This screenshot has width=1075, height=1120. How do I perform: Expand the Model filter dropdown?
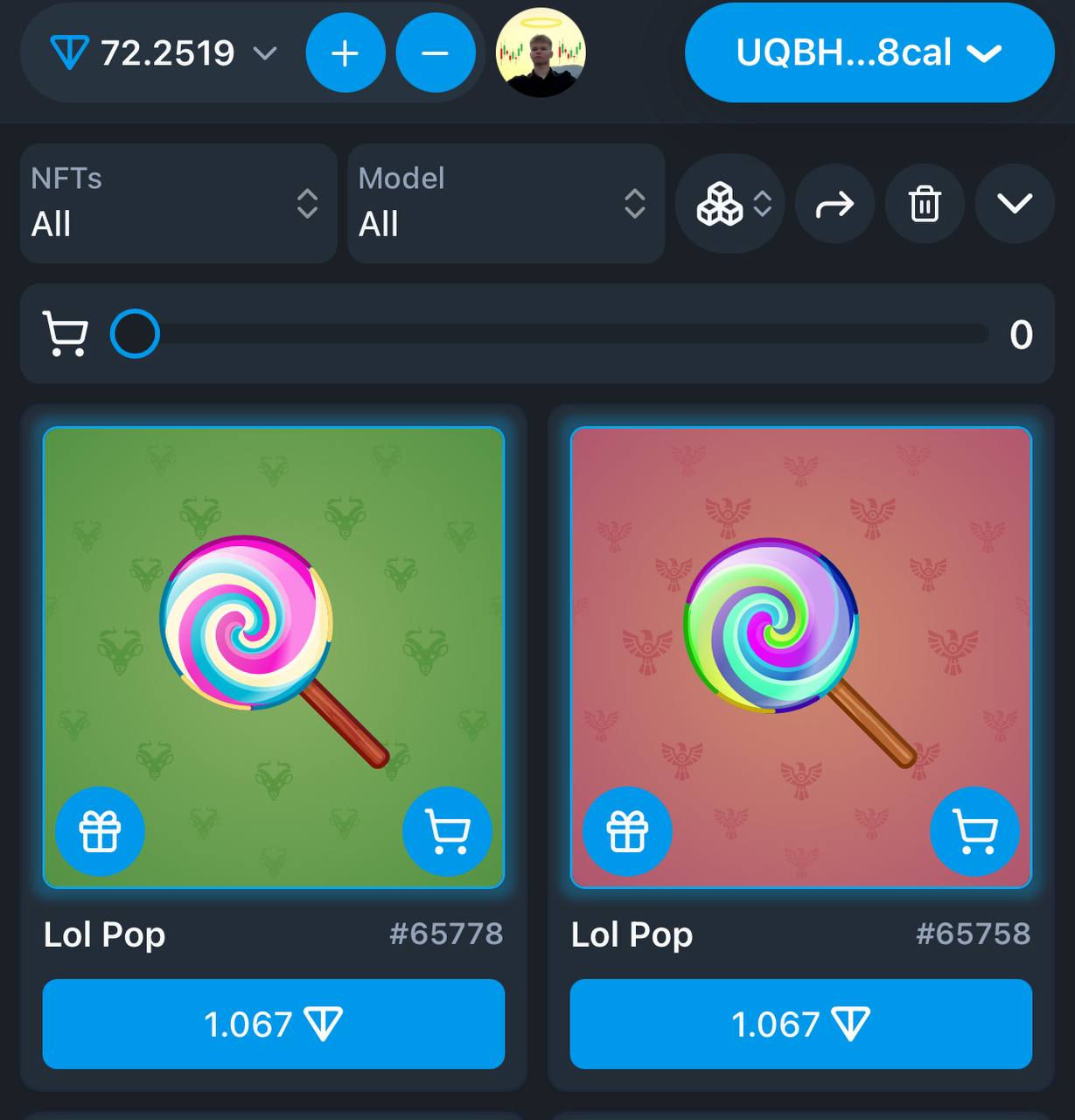tap(506, 204)
